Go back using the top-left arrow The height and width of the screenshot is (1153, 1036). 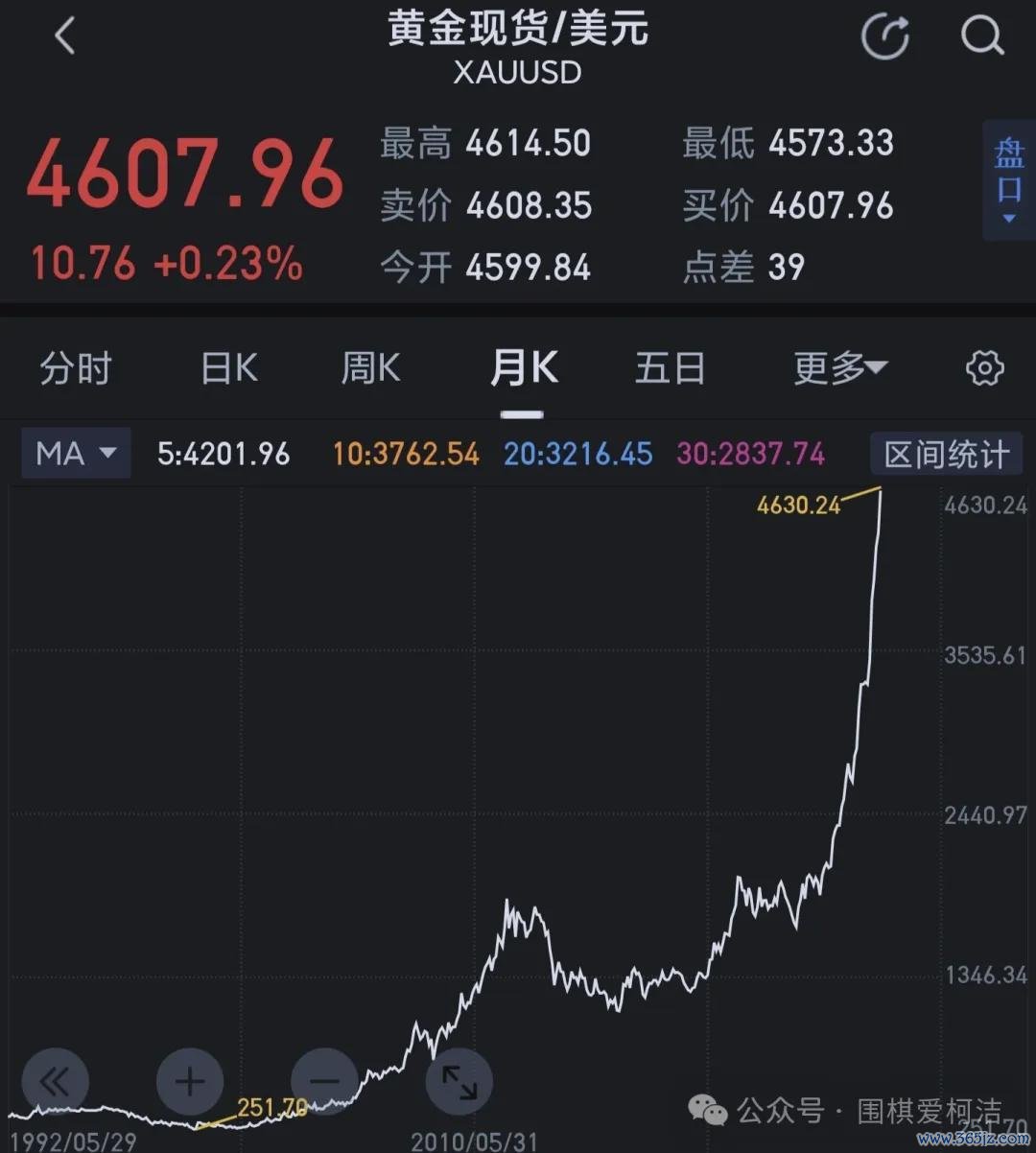(65, 37)
